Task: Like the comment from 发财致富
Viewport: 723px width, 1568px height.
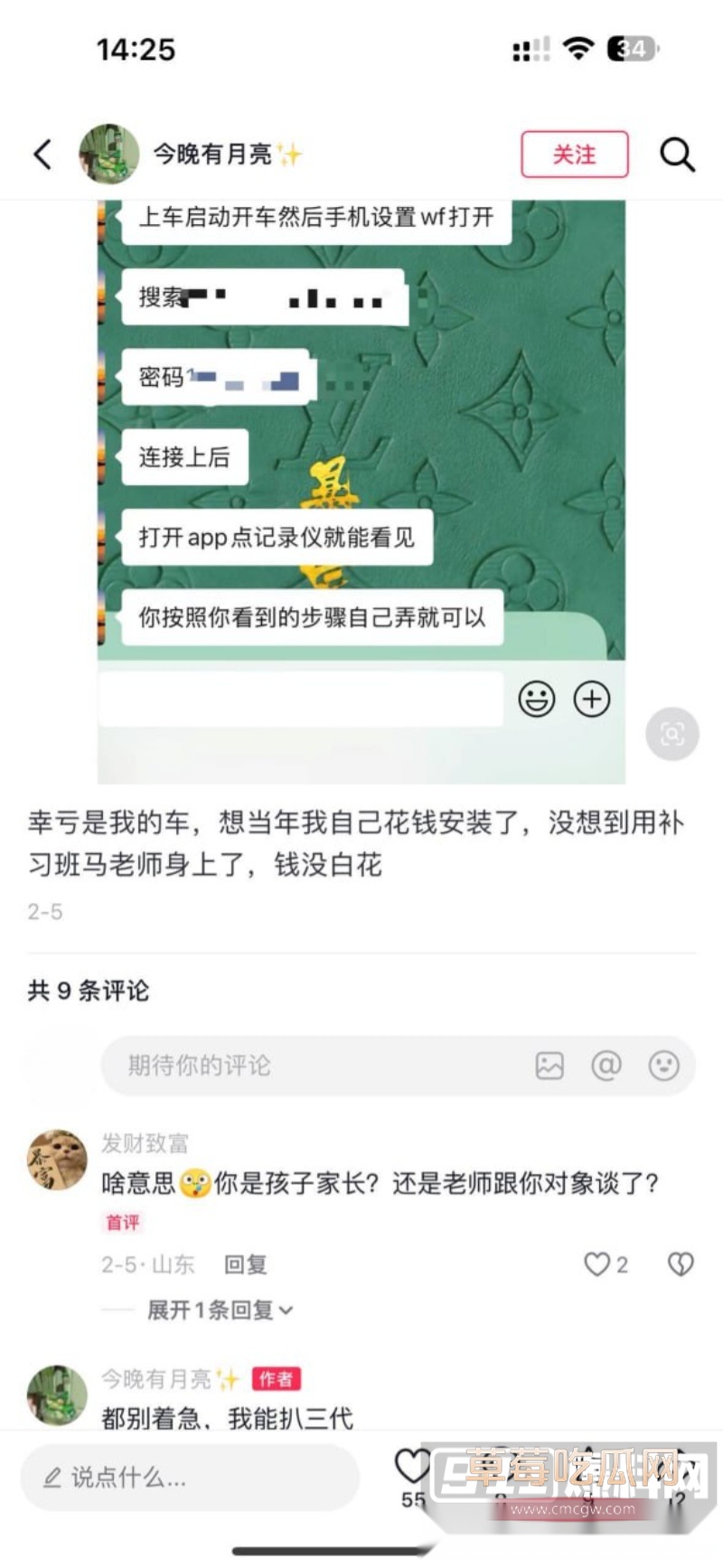Action: [599, 1264]
